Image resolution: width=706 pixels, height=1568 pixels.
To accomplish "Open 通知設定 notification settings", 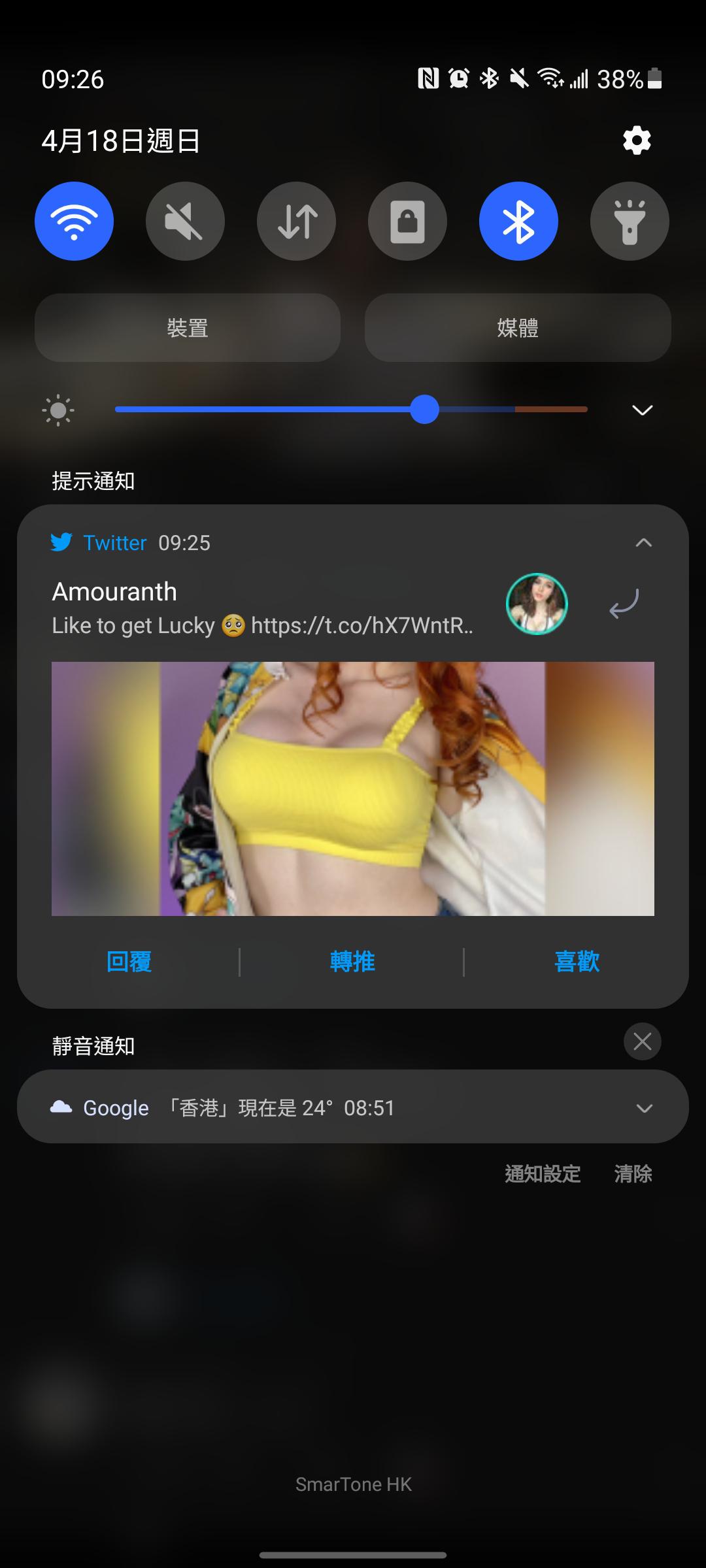I will coord(543,1174).
